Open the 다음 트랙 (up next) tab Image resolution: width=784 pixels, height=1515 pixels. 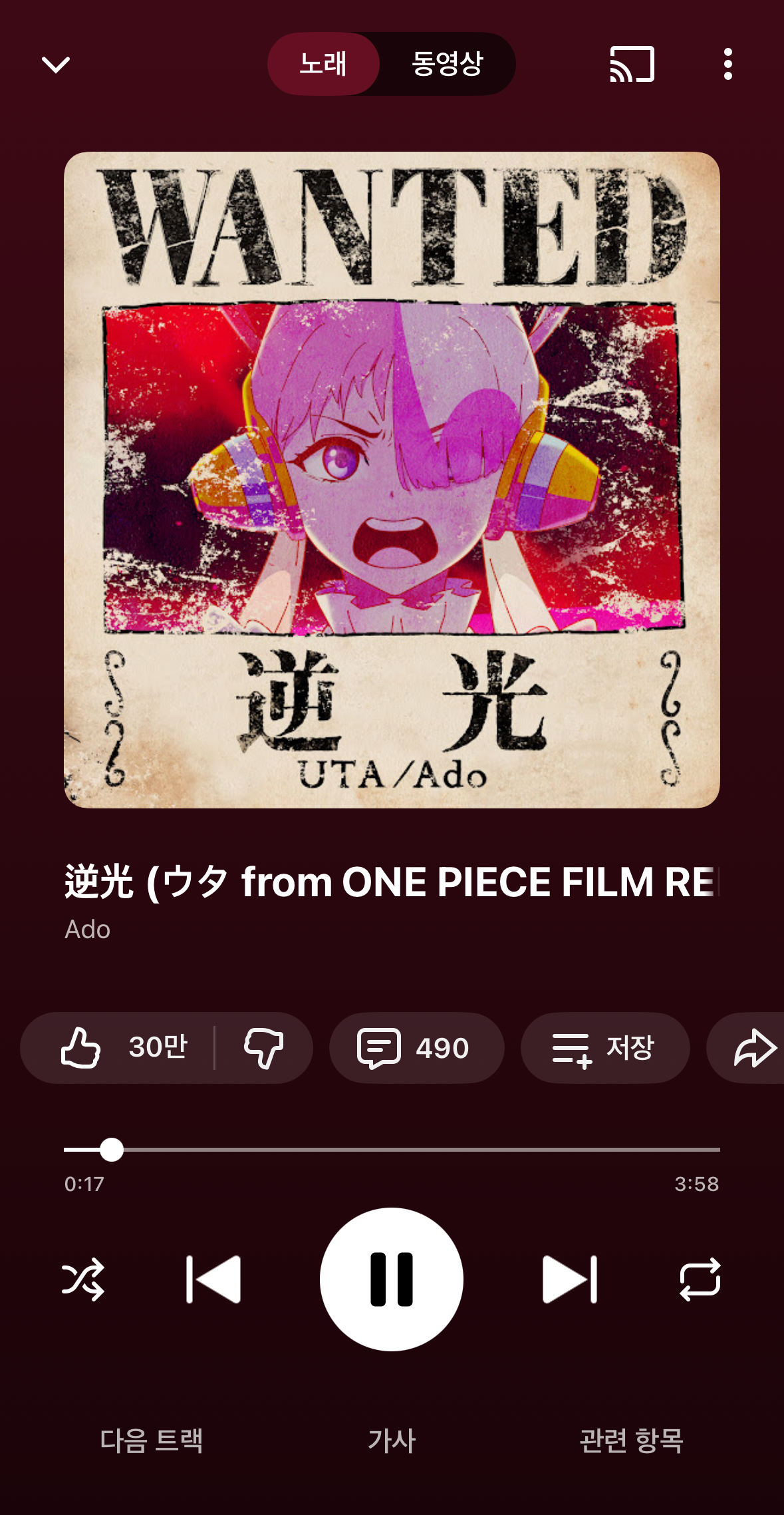click(152, 1440)
